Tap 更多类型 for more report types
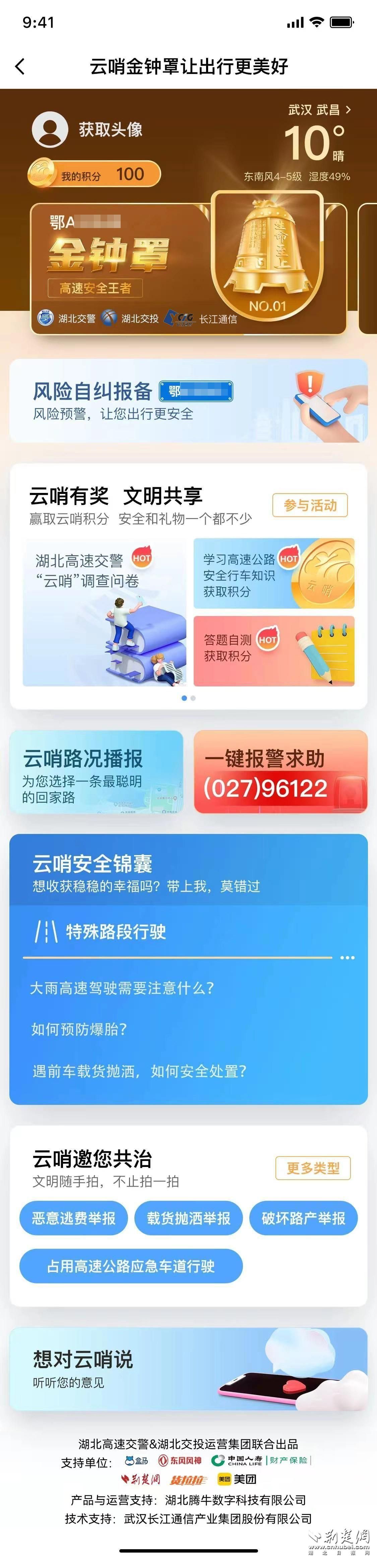 (313, 1168)
